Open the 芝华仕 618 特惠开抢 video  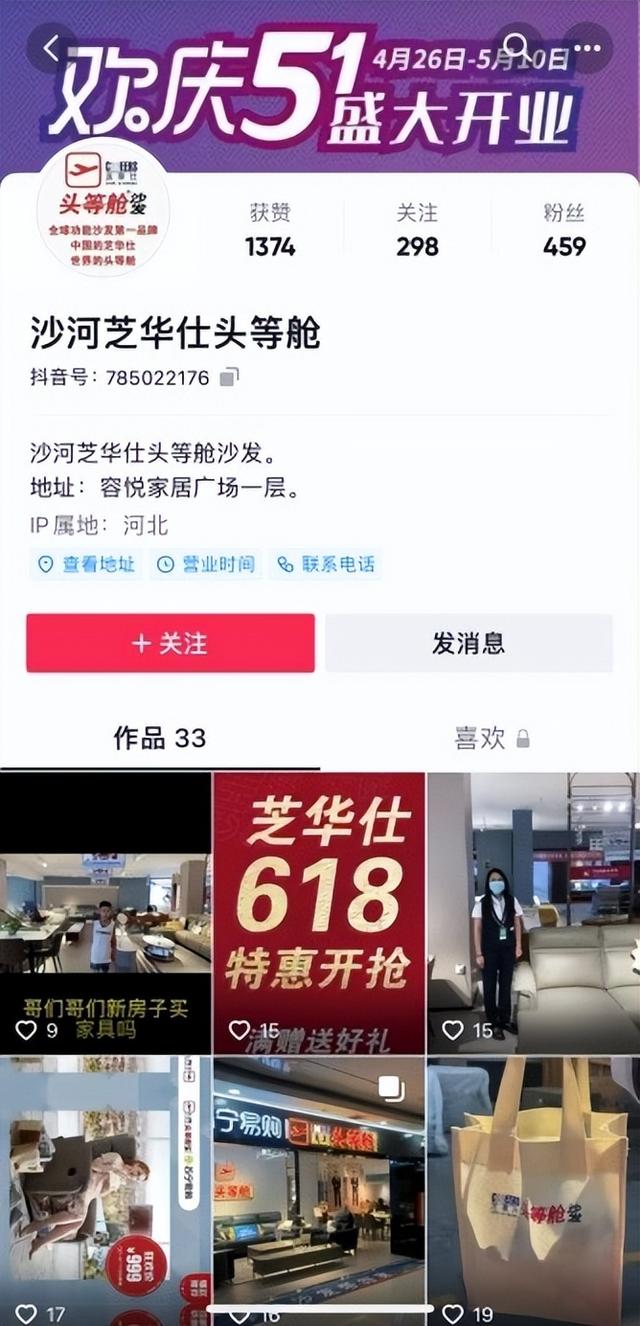pos(319,912)
